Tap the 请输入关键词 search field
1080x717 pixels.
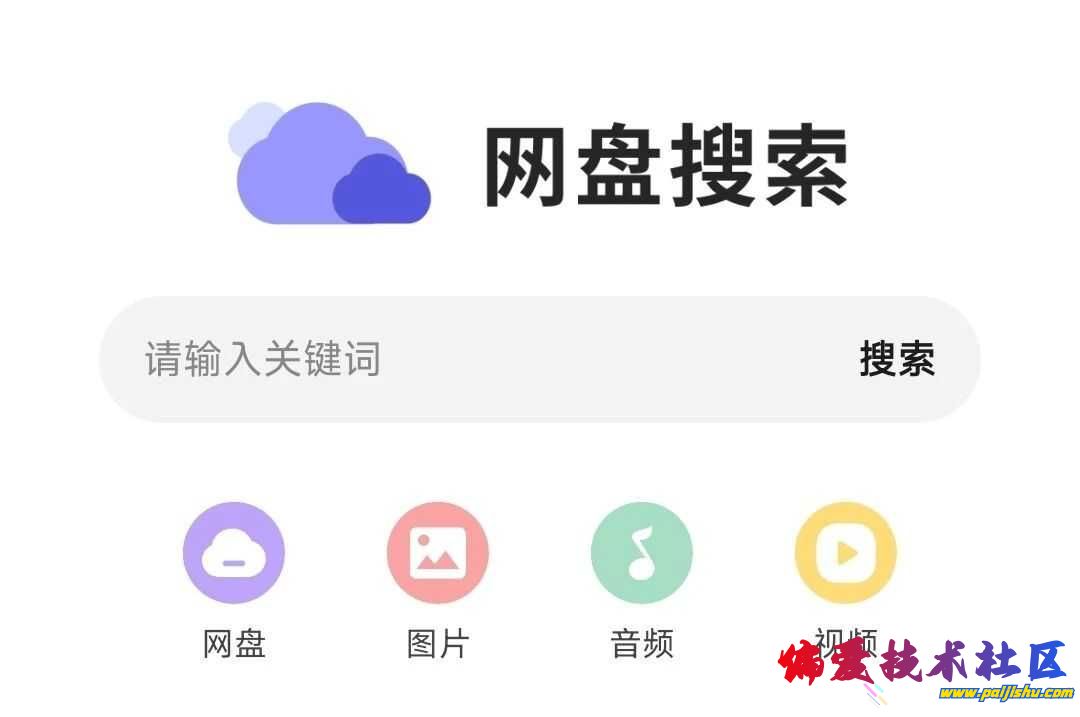click(450, 359)
